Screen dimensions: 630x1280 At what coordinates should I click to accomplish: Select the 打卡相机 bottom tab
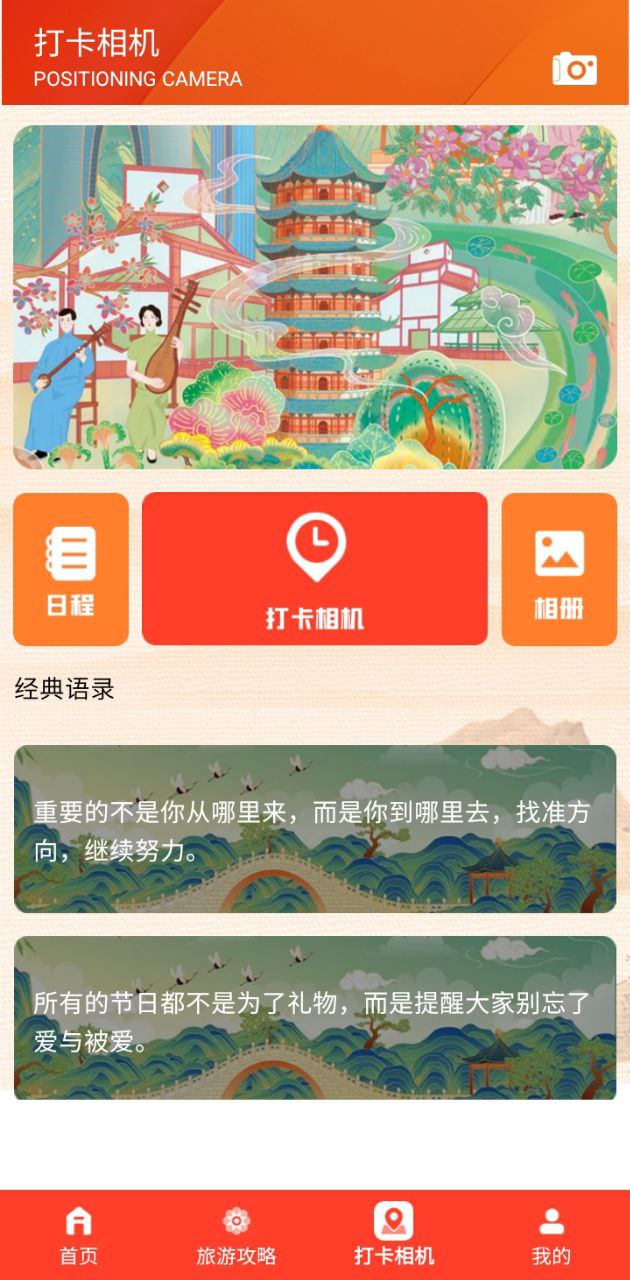(x=394, y=1235)
